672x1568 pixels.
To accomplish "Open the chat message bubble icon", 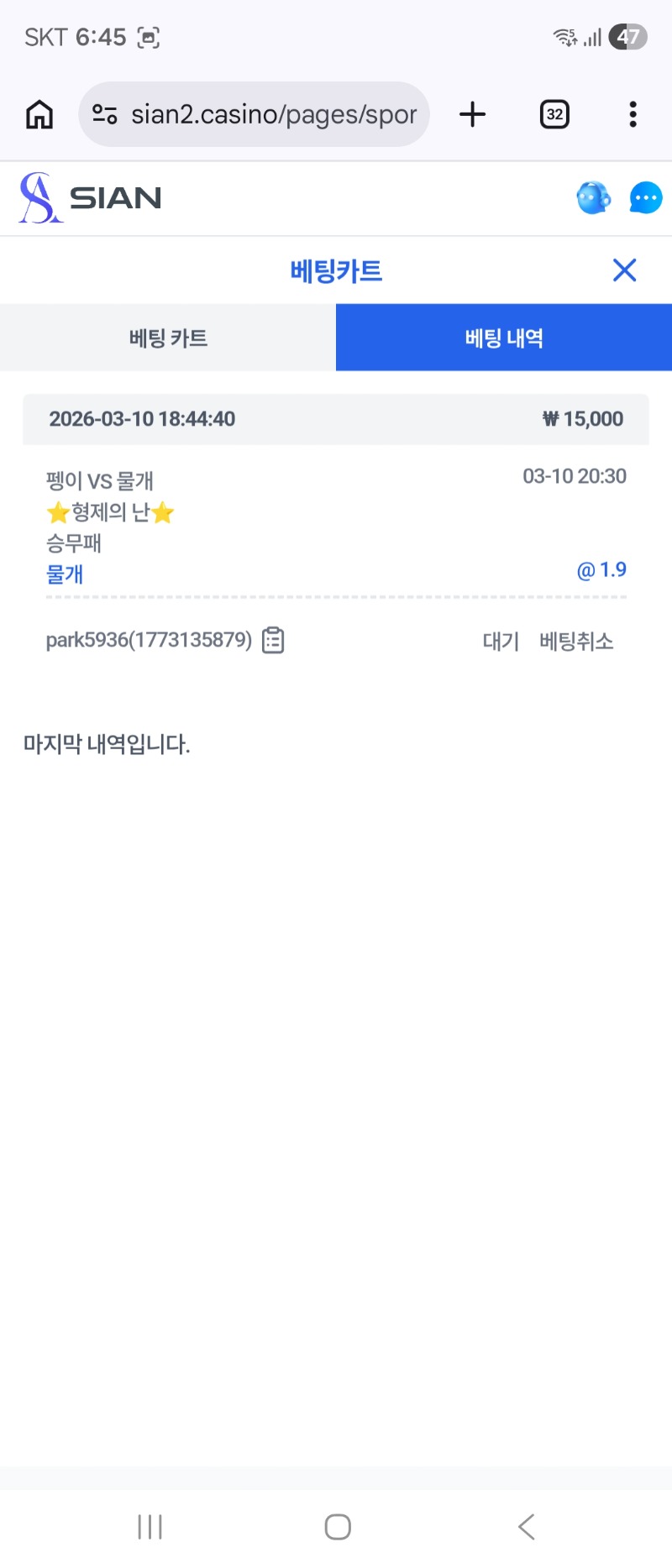I will [x=645, y=198].
